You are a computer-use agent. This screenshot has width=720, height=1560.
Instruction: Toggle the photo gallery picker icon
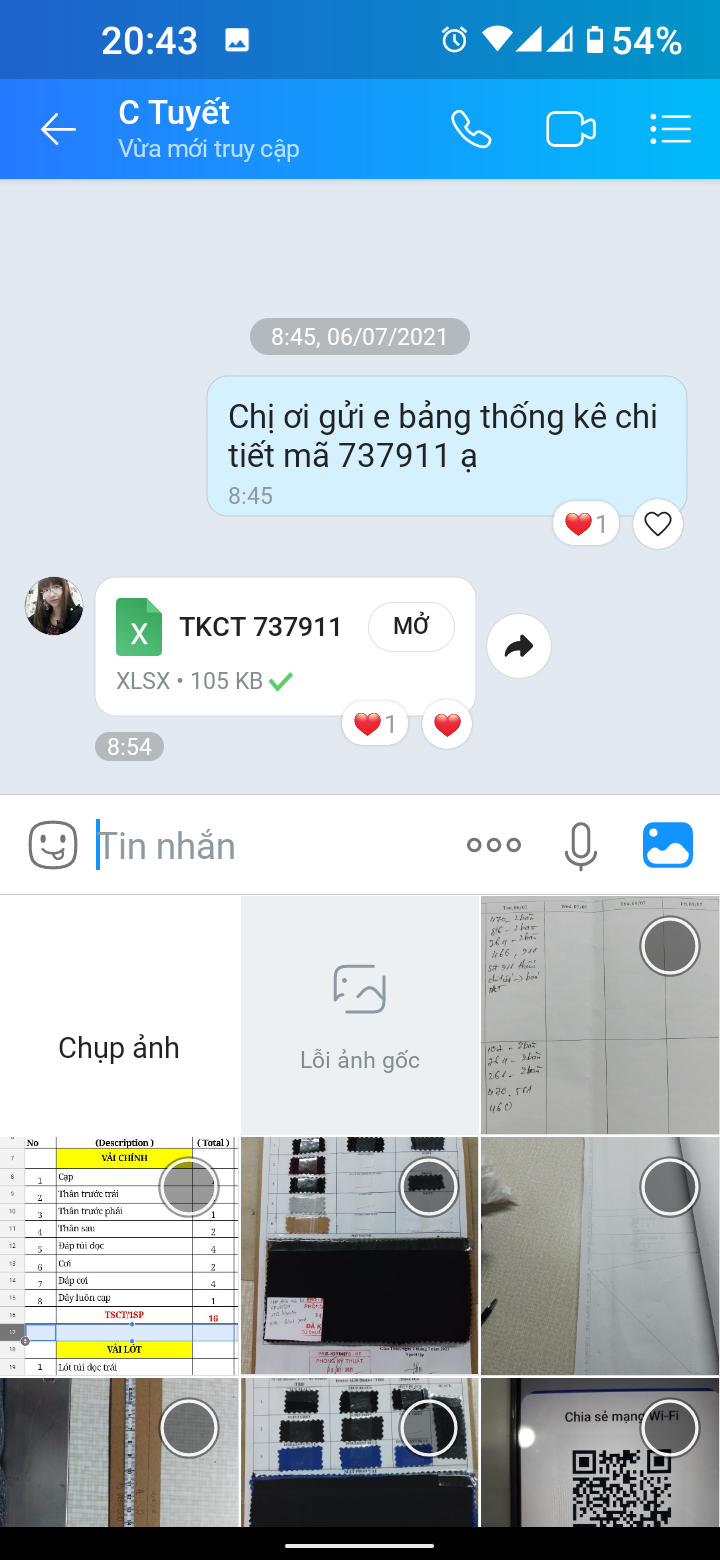(x=667, y=845)
